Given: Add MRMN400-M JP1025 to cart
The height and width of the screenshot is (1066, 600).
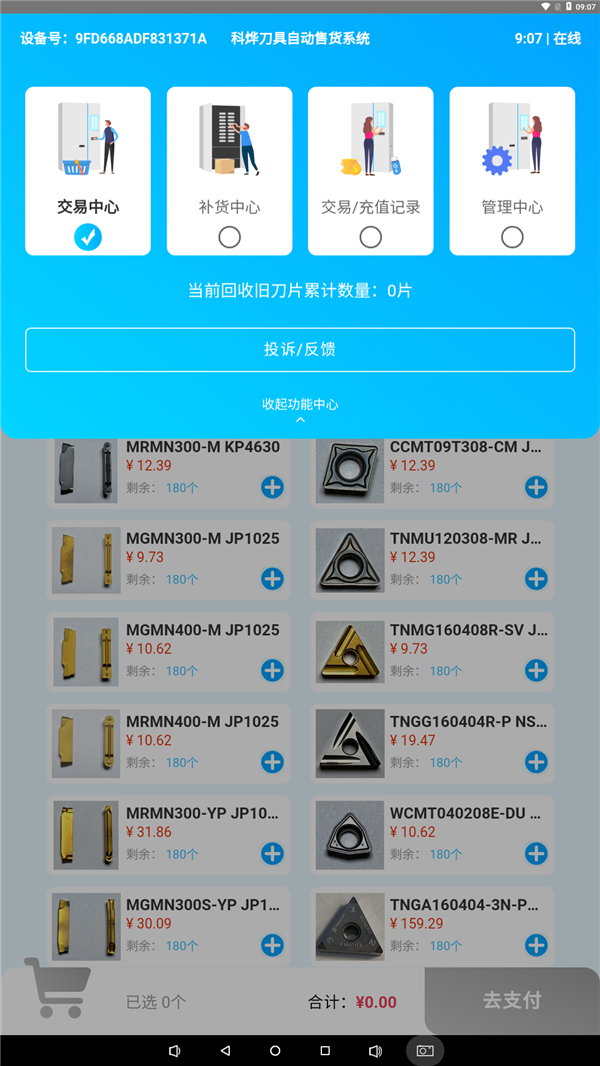Looking at the screenshot, I should pos(272,762).
